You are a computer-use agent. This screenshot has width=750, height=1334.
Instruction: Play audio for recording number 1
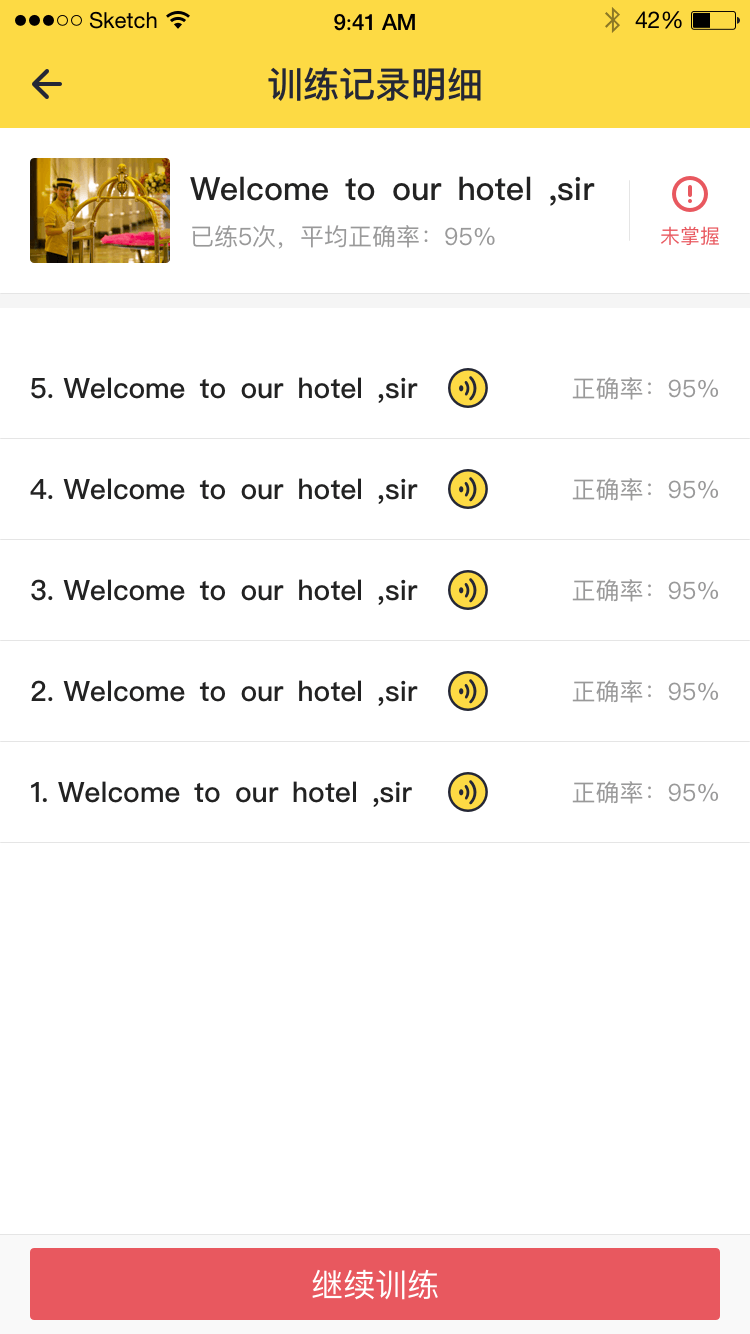click(467, 792)
